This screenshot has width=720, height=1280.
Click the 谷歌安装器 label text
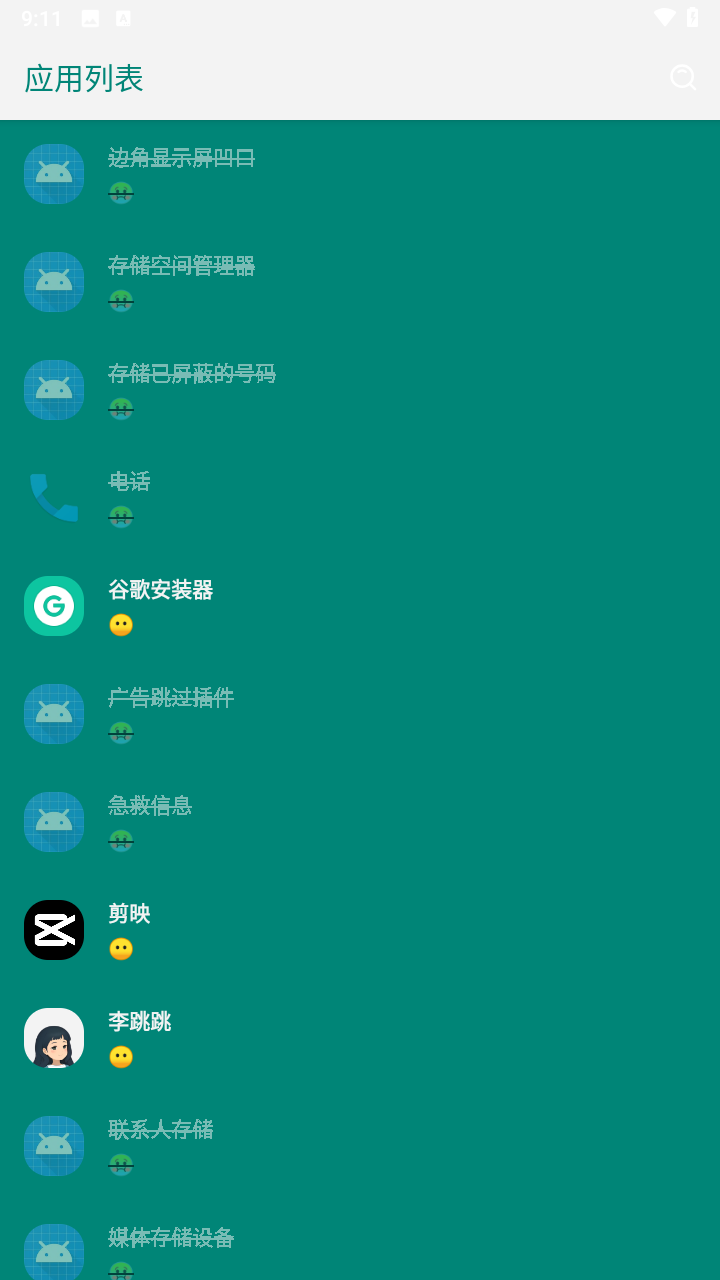[162, 590]
